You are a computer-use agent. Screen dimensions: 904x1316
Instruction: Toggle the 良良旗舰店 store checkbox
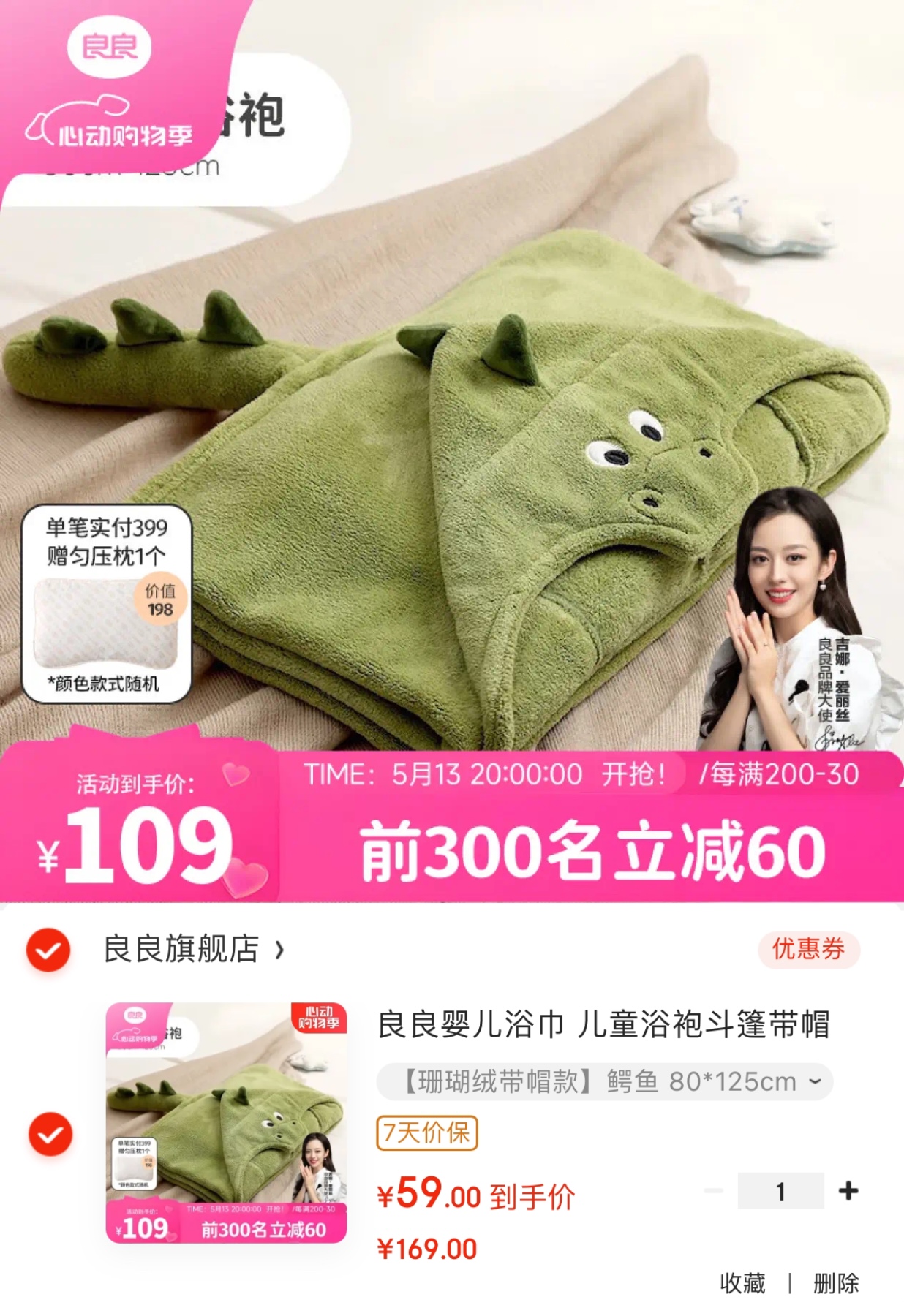pyautogui.click(x=48, y=950)
